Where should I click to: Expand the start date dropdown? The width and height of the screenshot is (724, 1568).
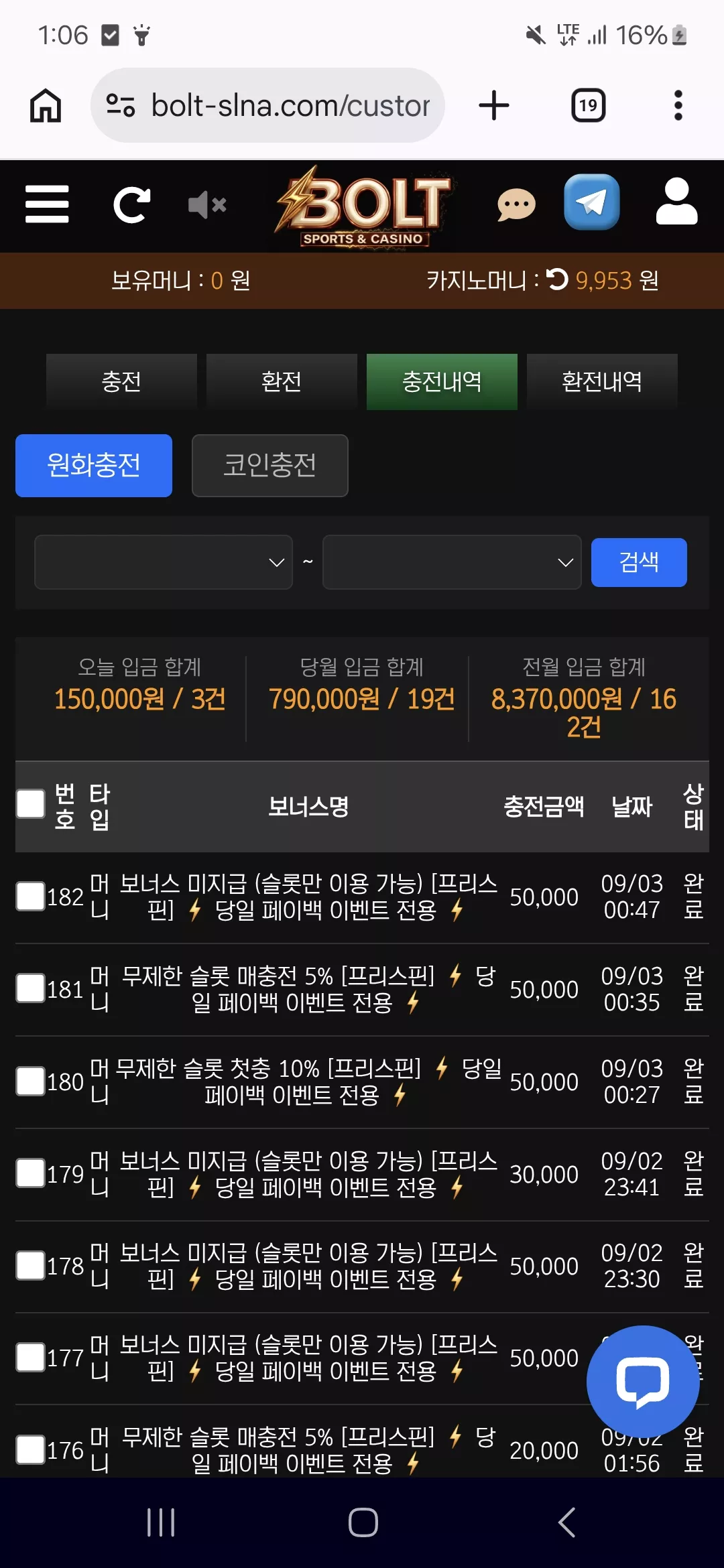164,562
